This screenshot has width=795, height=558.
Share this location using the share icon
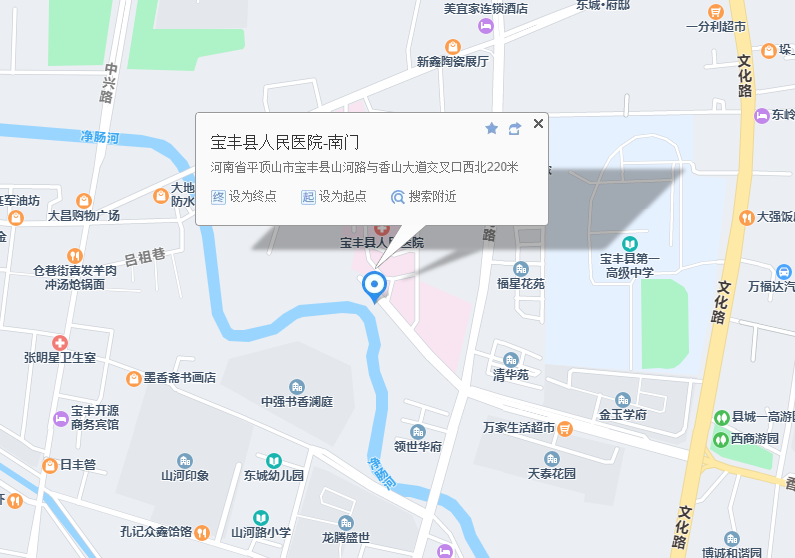[515, 128]
